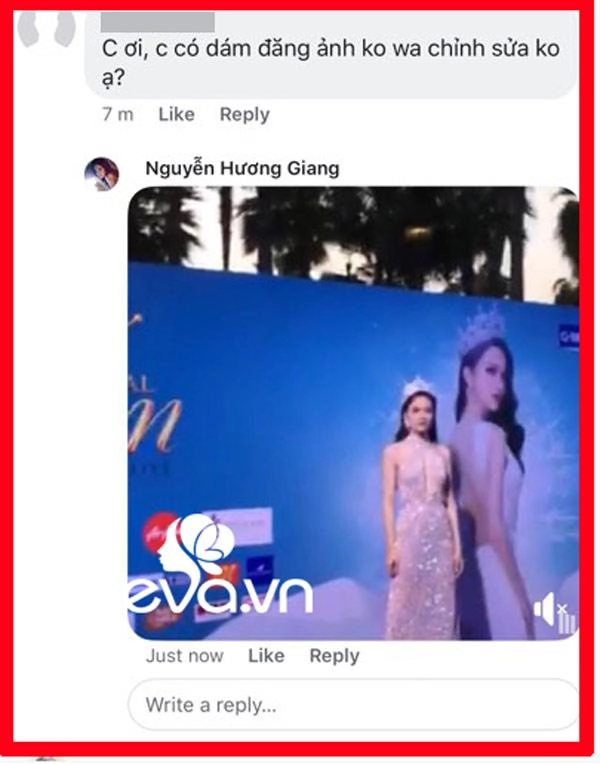Screen dimensions: 600x764
Task: Like the comment posted 7 m ago
Action: point(176,115)
